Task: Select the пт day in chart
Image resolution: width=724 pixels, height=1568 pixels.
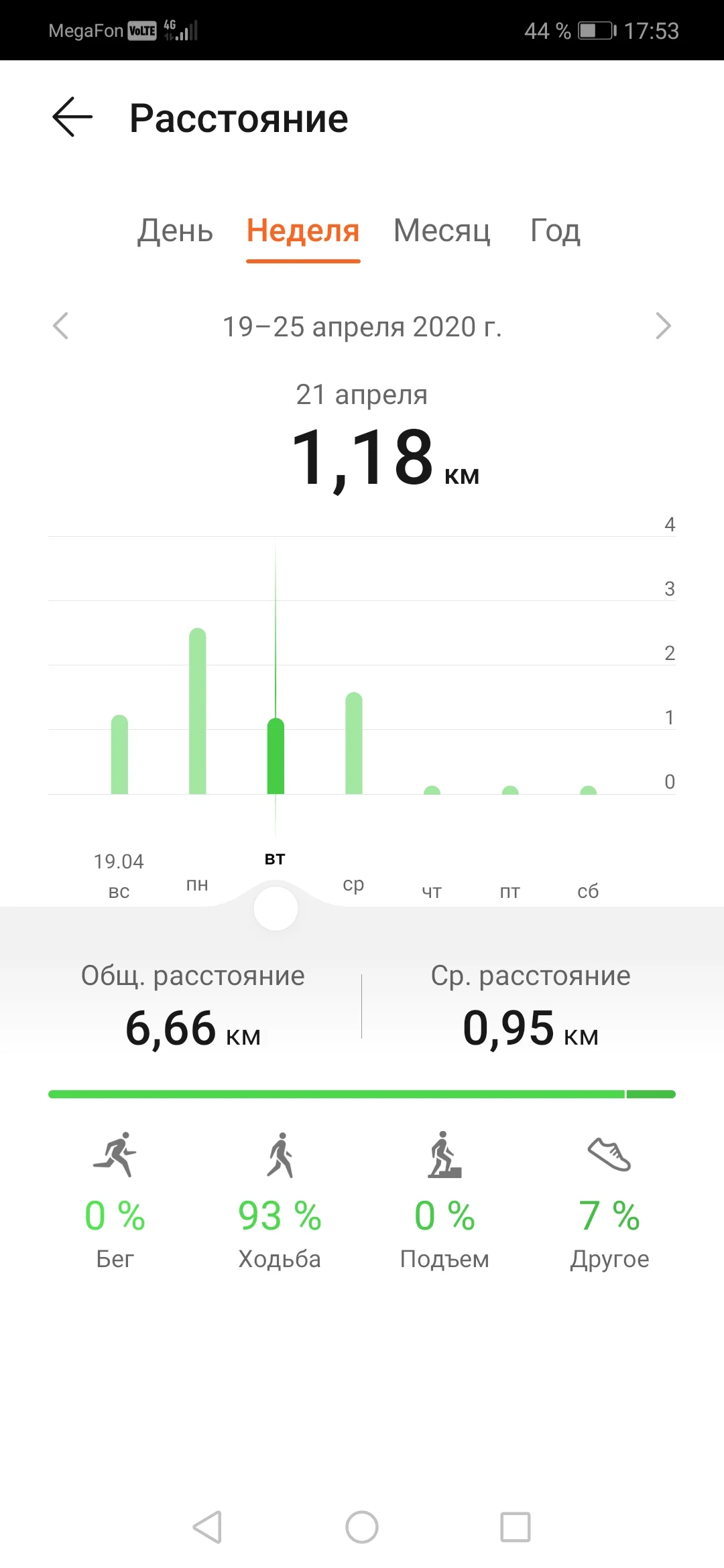Action: click(510, 789)
